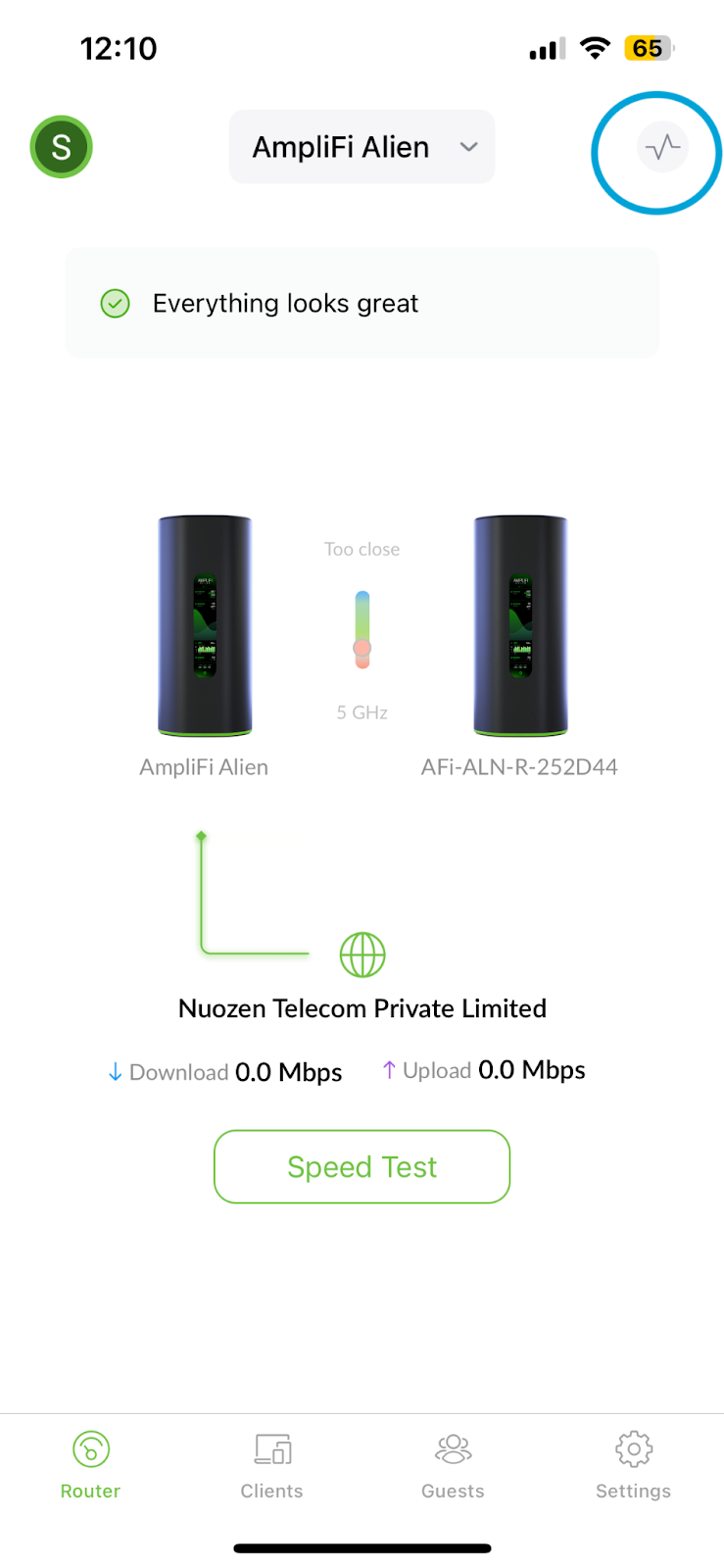This screenshot has width=724, height=1568.
Task: Start the Speed Test
Action: tap(362, 1166)
